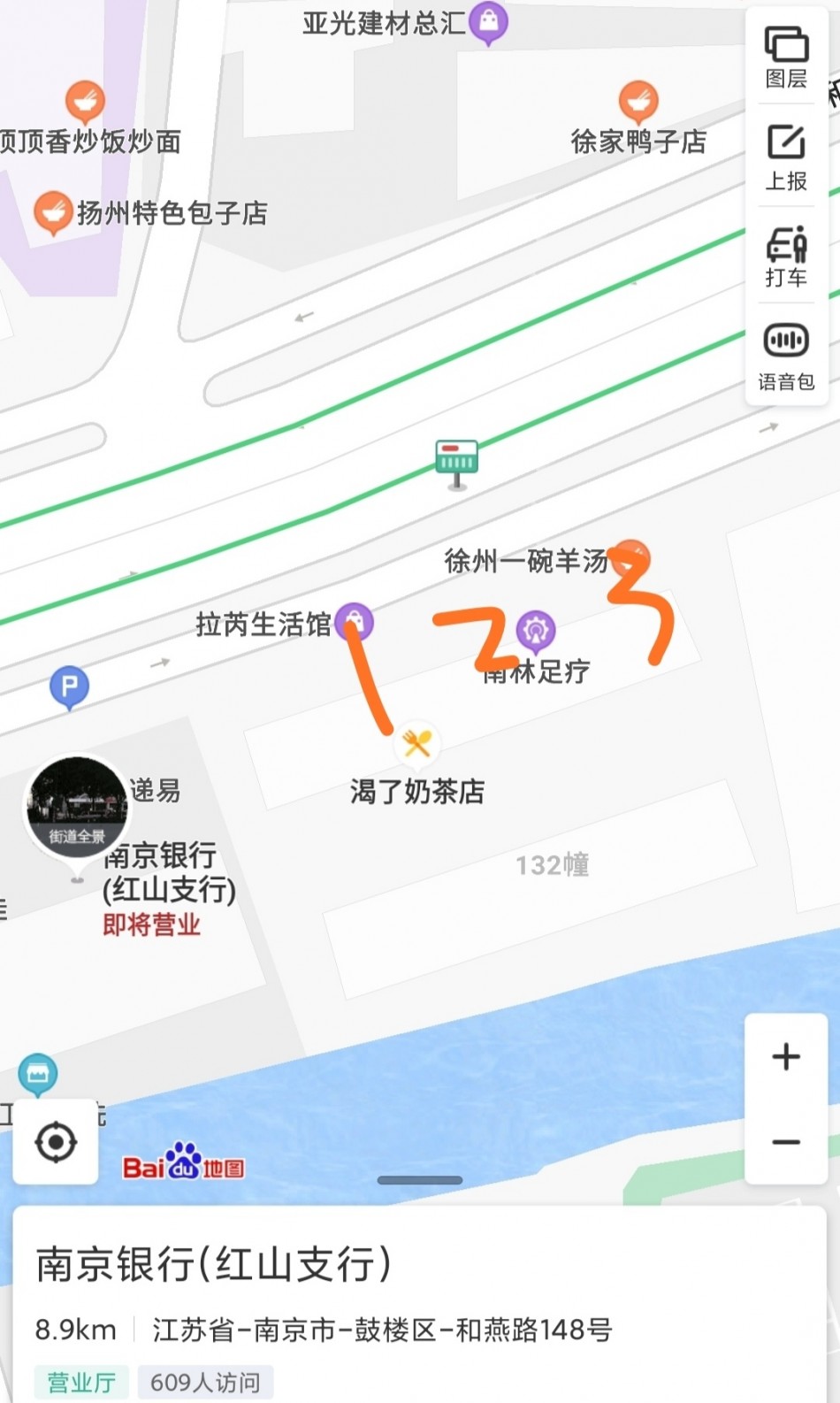Expand the details panel drag handle
This screenshot has height=1403, width=840.
tap(419, 1180)
